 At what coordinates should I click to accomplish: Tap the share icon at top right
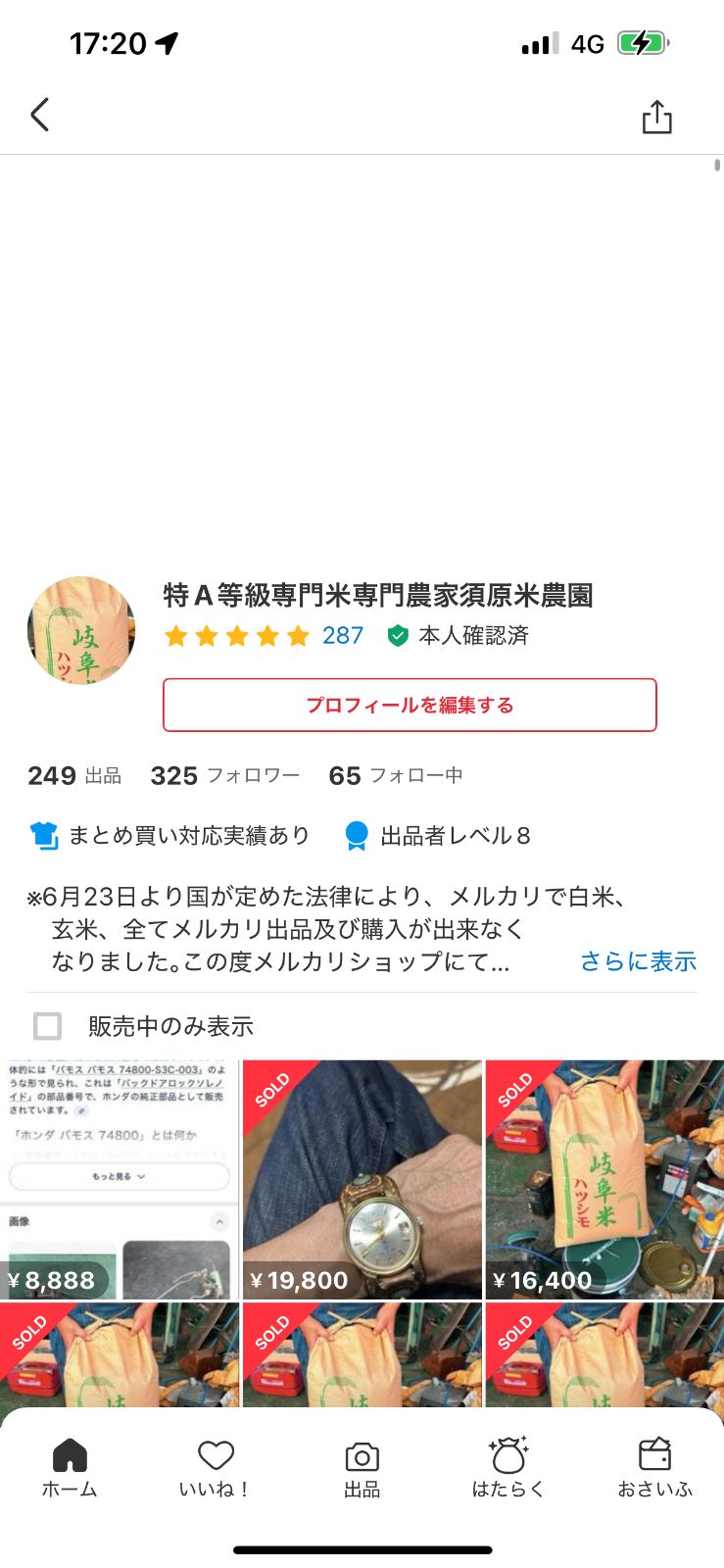tap(656, 115)
